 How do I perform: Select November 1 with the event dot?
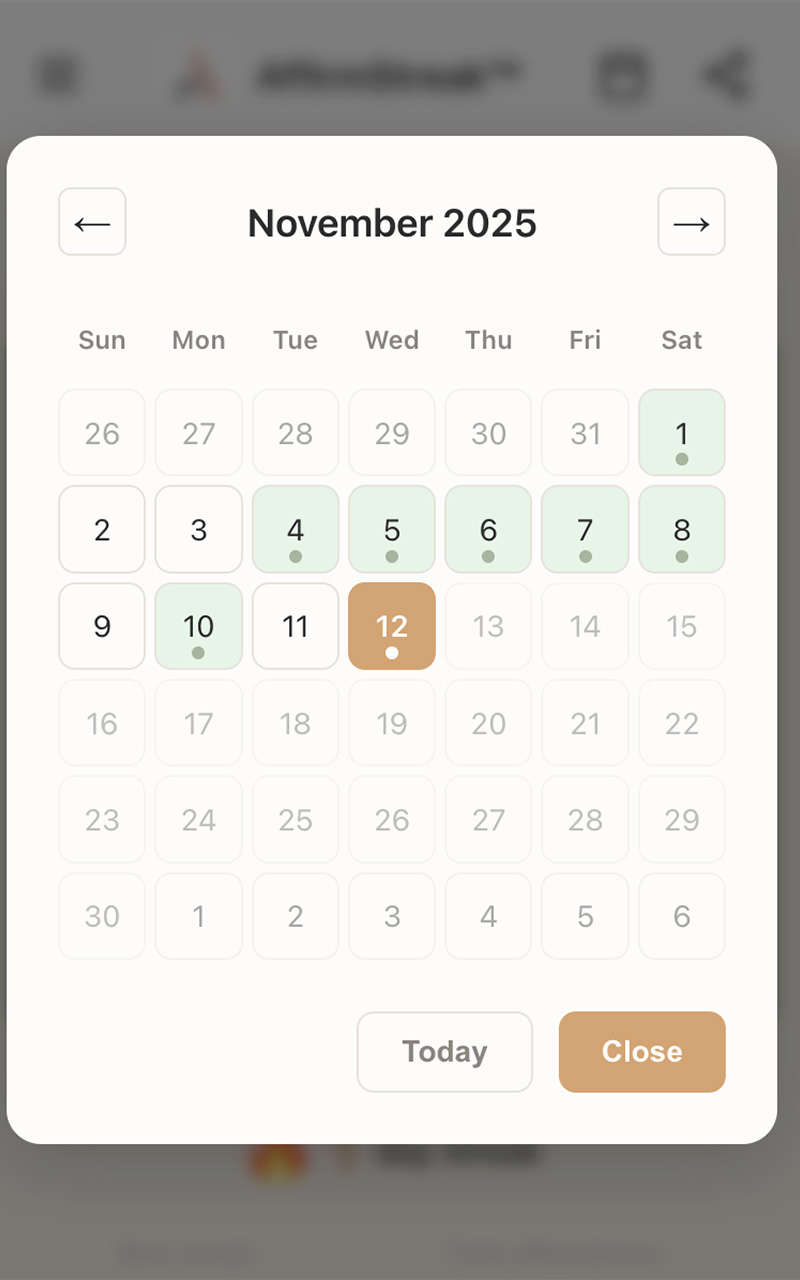(x=681, y=433)
